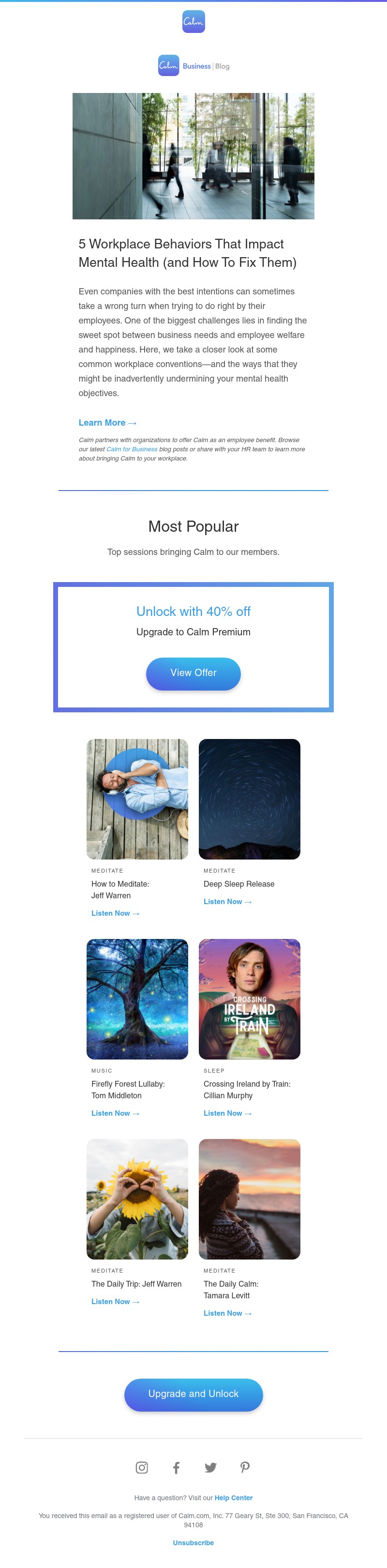Listen Now to How to Meditate
The image size is (387, 1568).
(x=115, y=913)
